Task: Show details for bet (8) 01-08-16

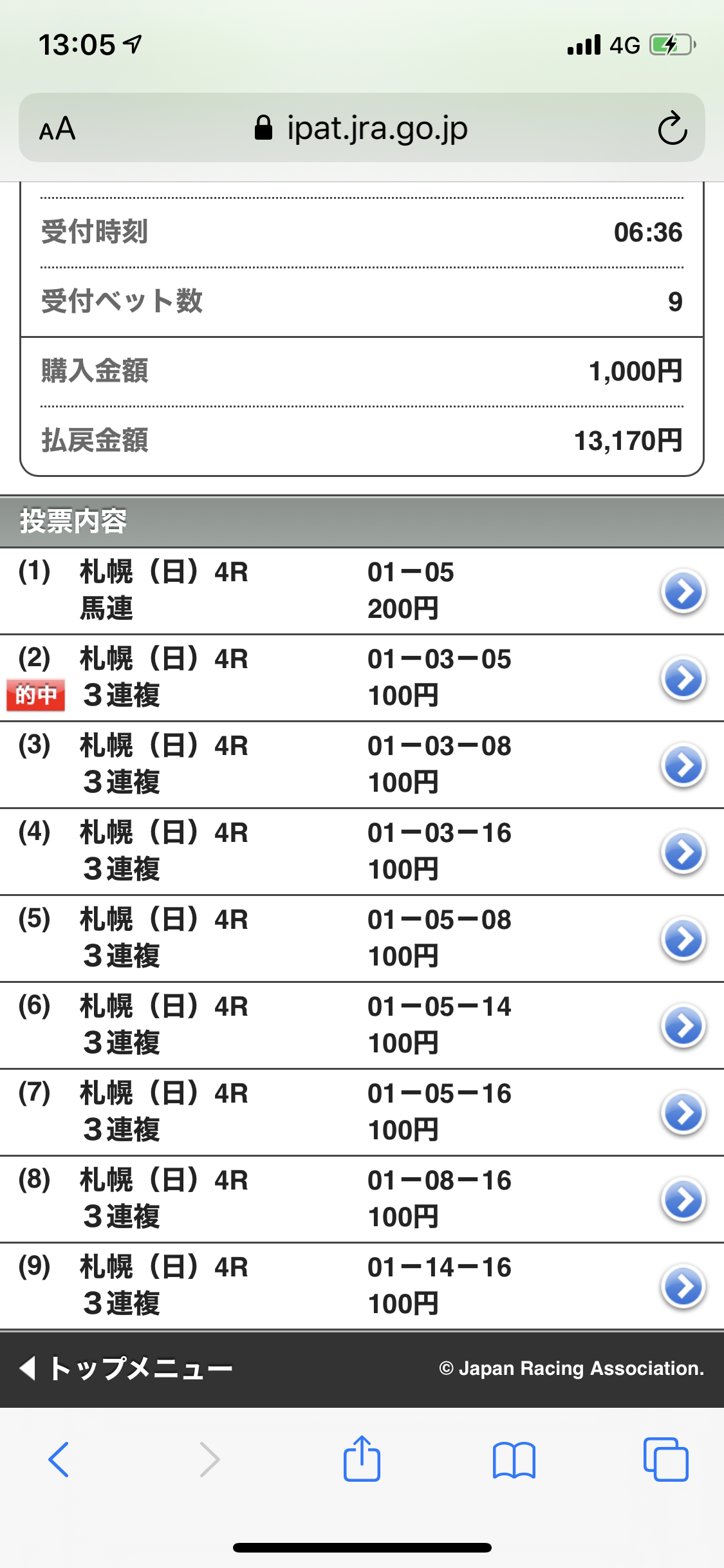Action: point(683,1199)
